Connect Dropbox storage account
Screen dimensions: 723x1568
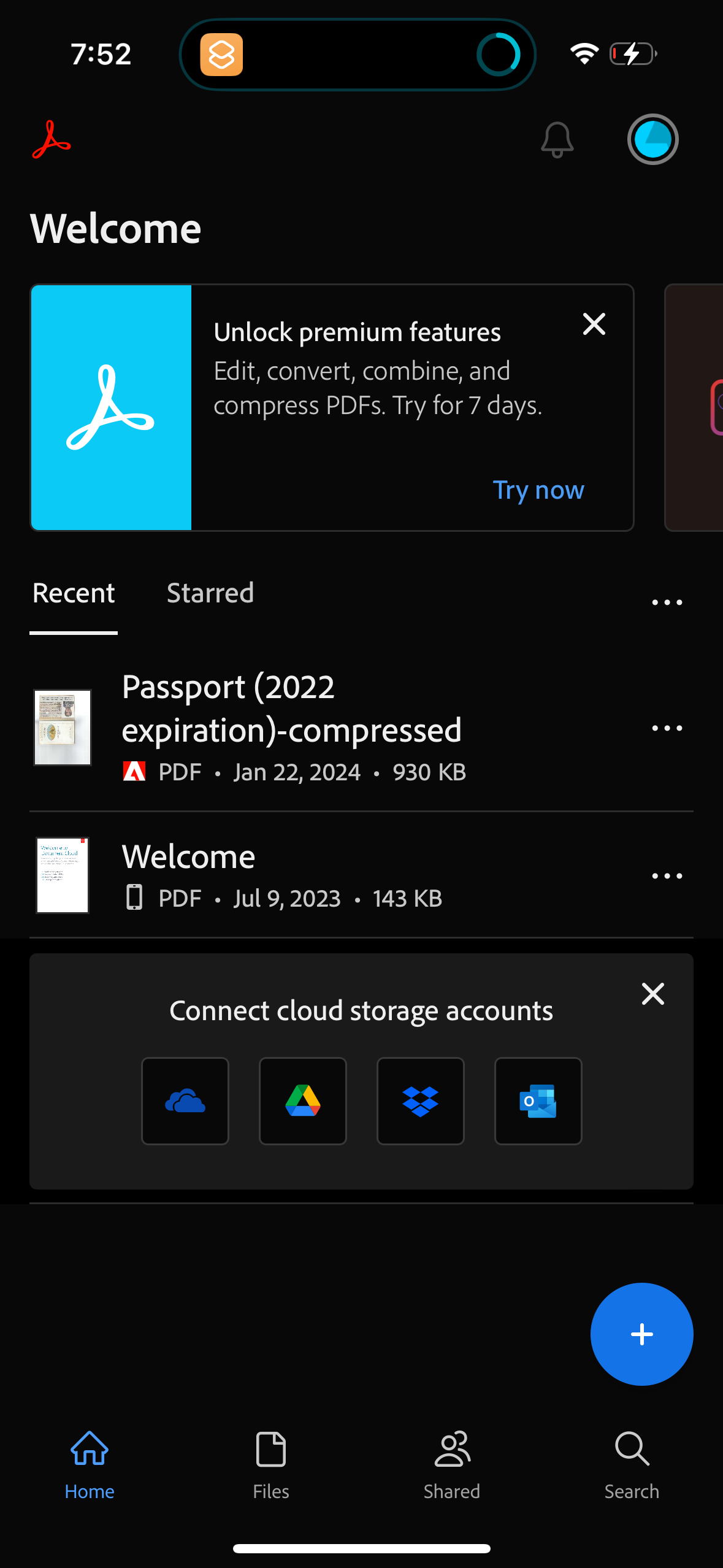tap(421, 1101)
